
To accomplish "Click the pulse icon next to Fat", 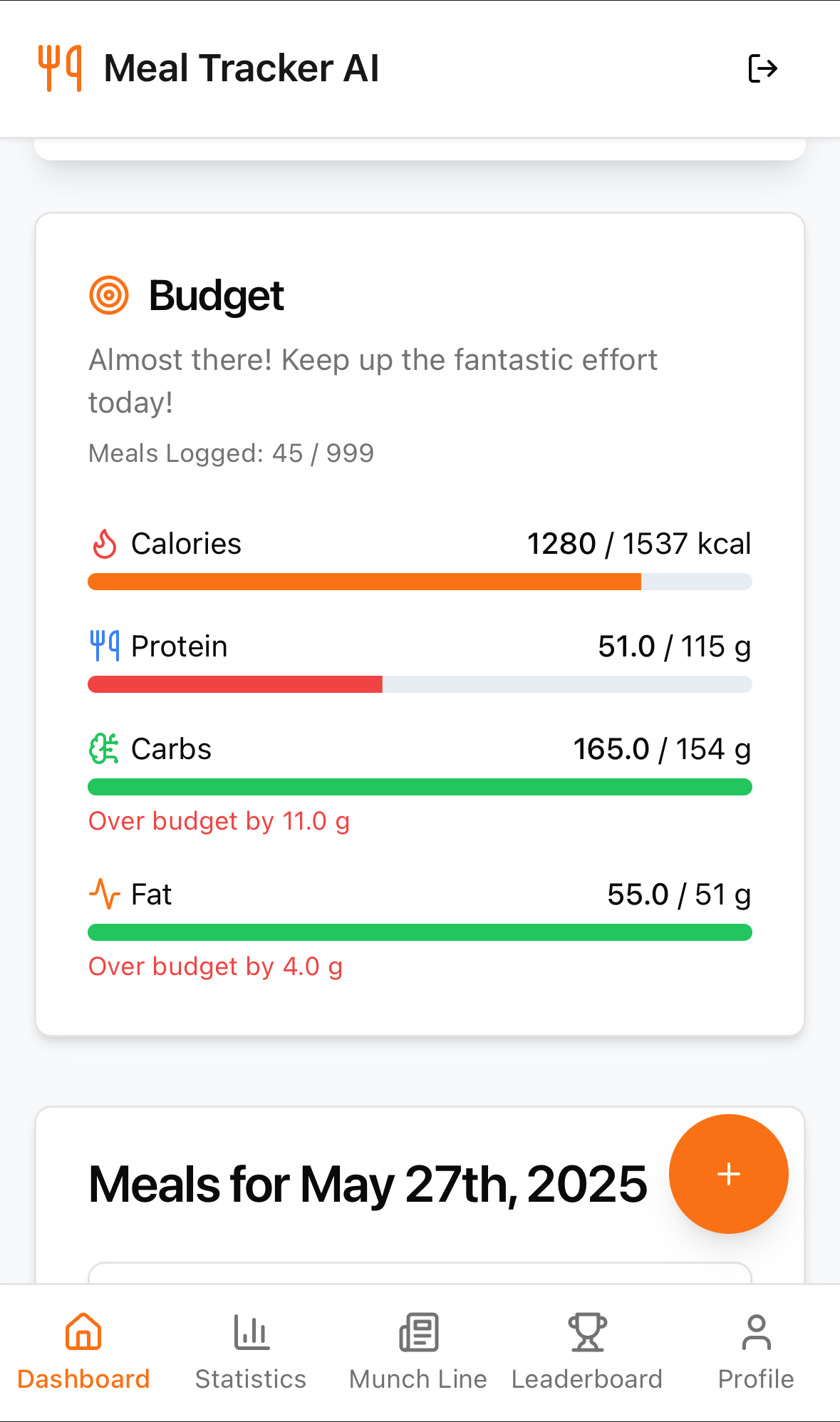I will 104,893.
